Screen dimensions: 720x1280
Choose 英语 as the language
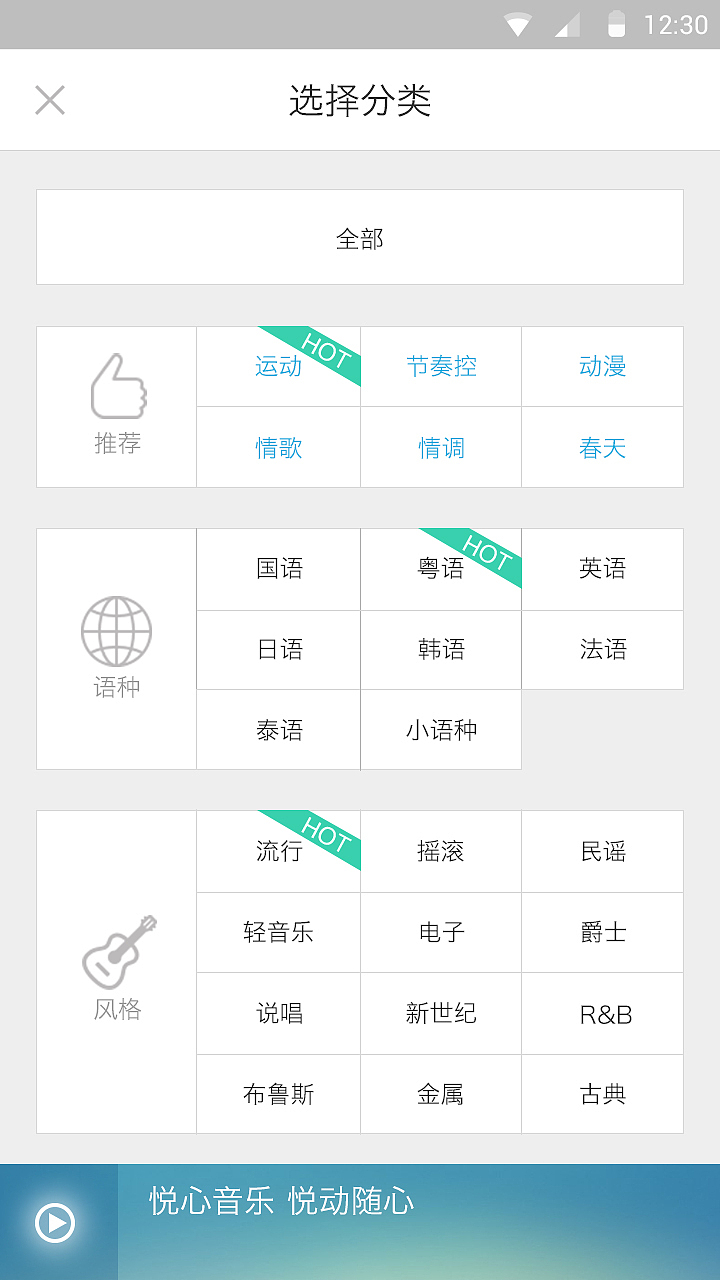point(602,569)
